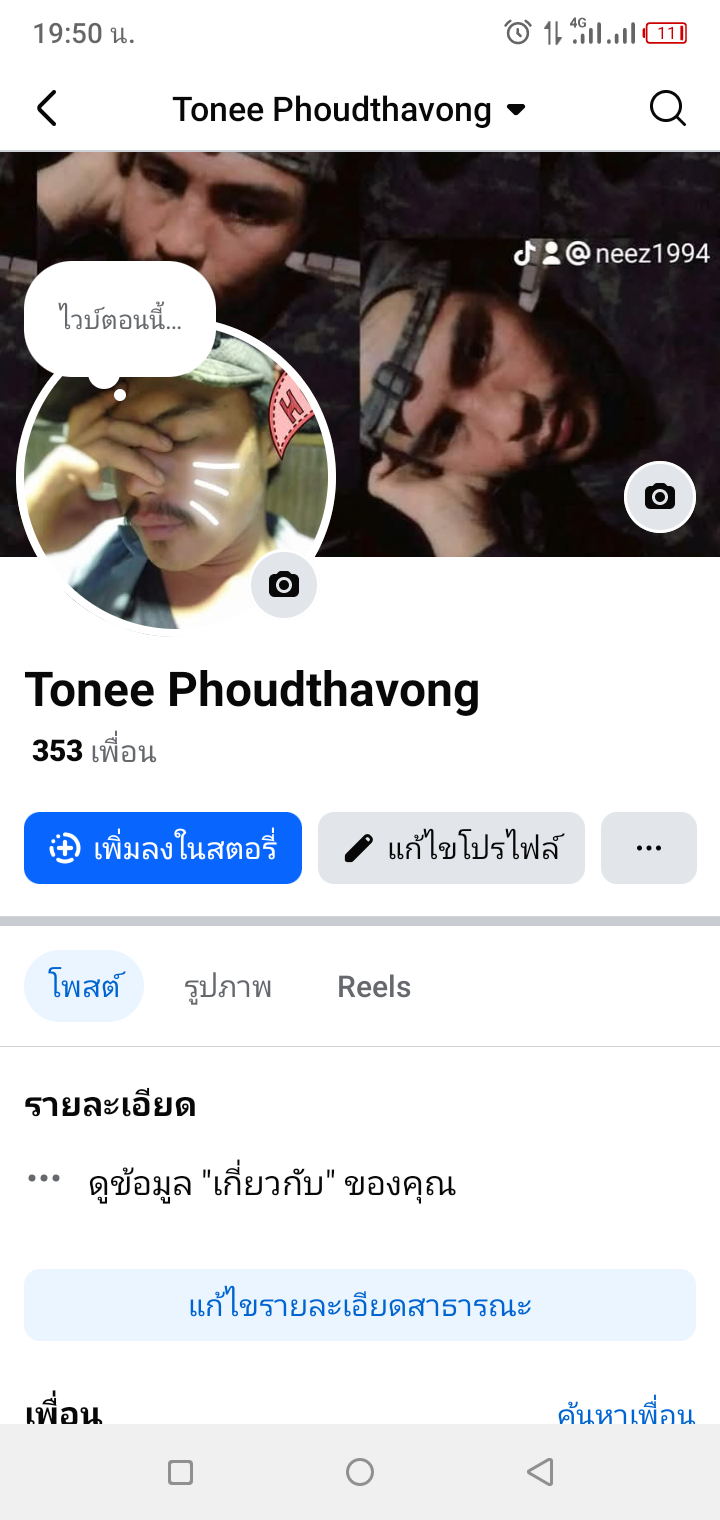Go back using the top arrow
The image size is (720, 1520).
click(47, 108)
